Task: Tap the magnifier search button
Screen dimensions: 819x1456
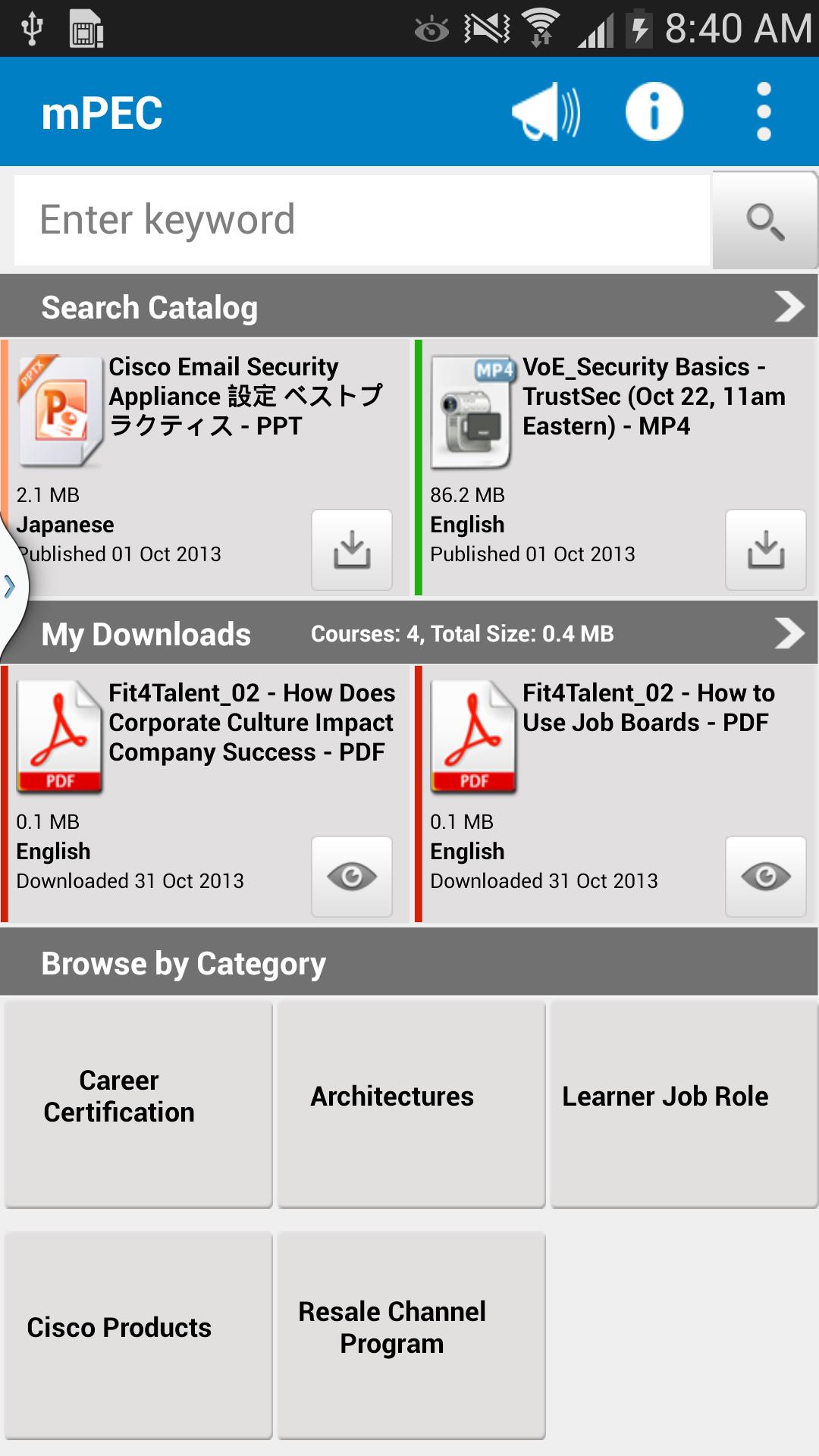Action: tap(764, 221)
